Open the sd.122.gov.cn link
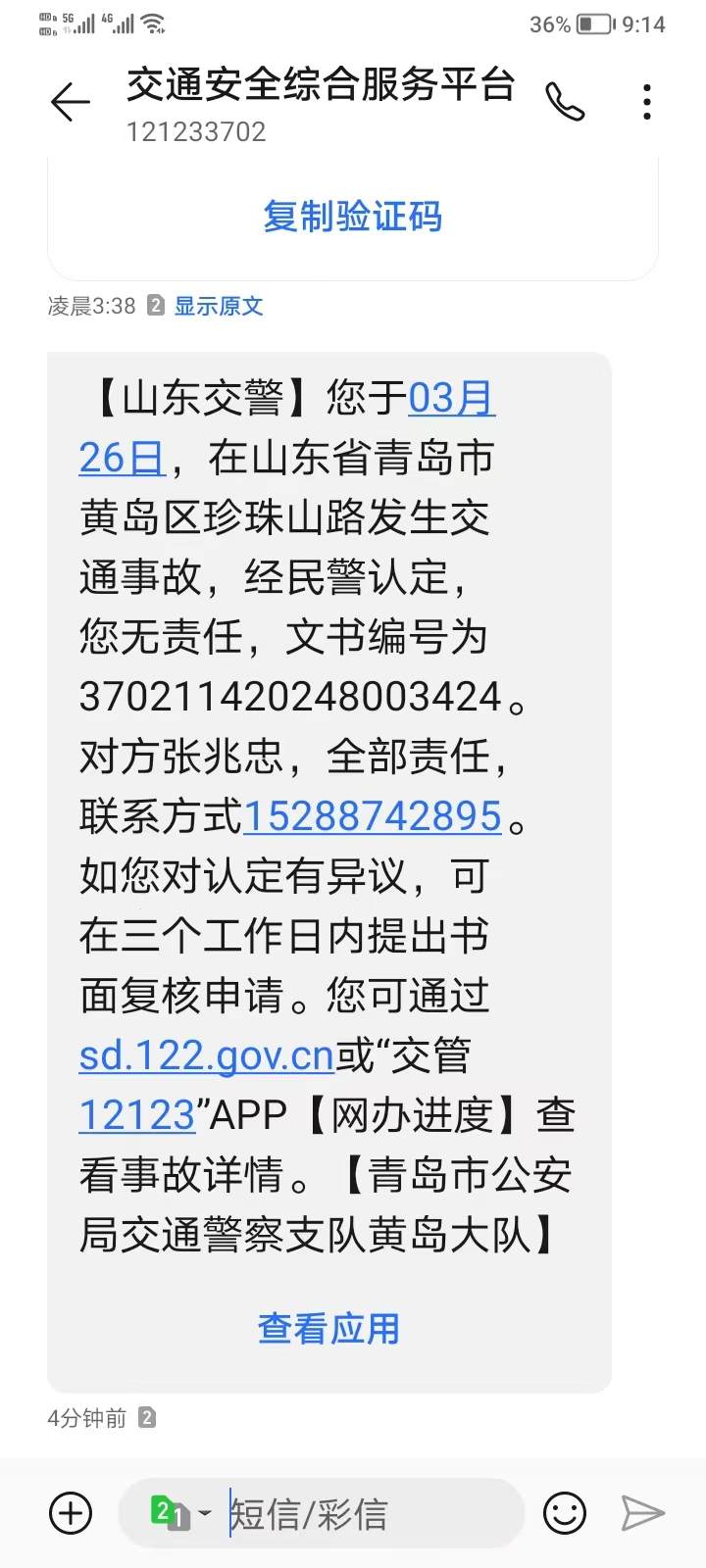This screenshot has width=706, height=1568. [207, 1055]
